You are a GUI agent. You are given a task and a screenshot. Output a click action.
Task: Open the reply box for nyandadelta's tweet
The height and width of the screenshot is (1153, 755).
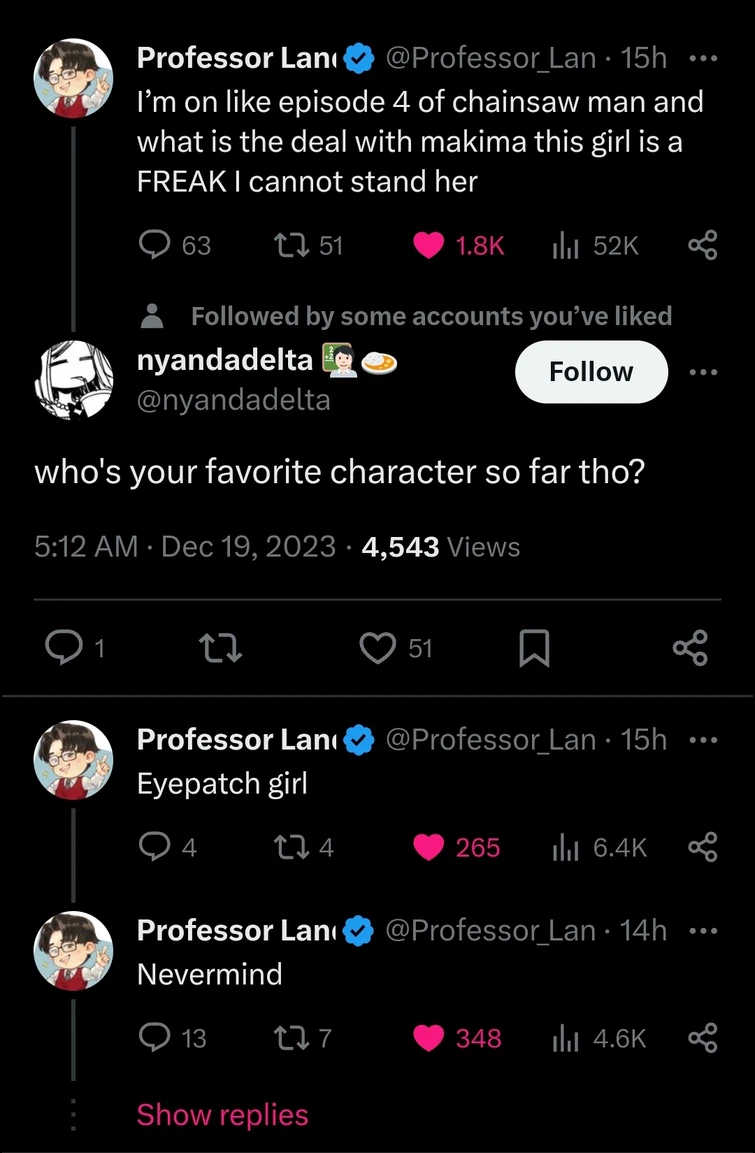[x=62, y=648]
